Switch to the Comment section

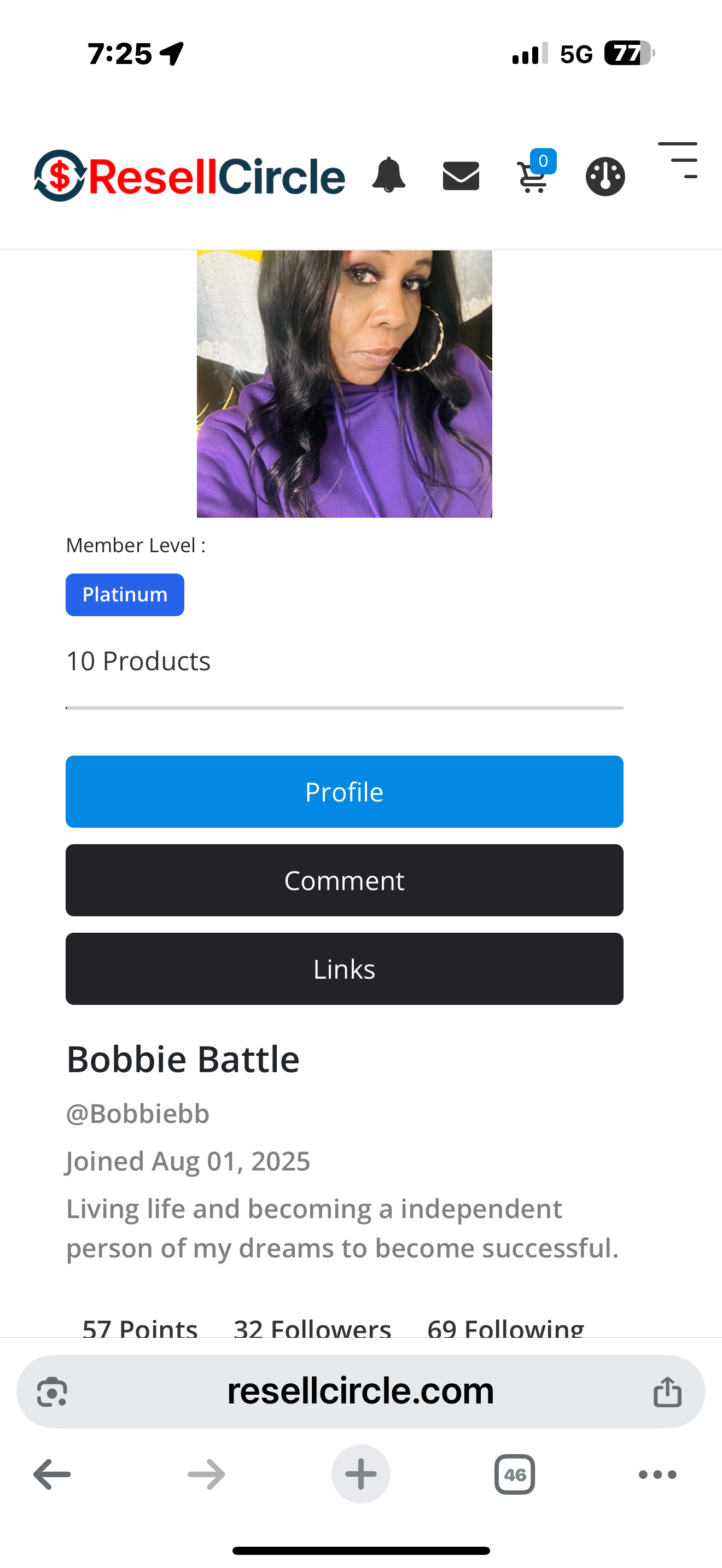click(344, 880)
